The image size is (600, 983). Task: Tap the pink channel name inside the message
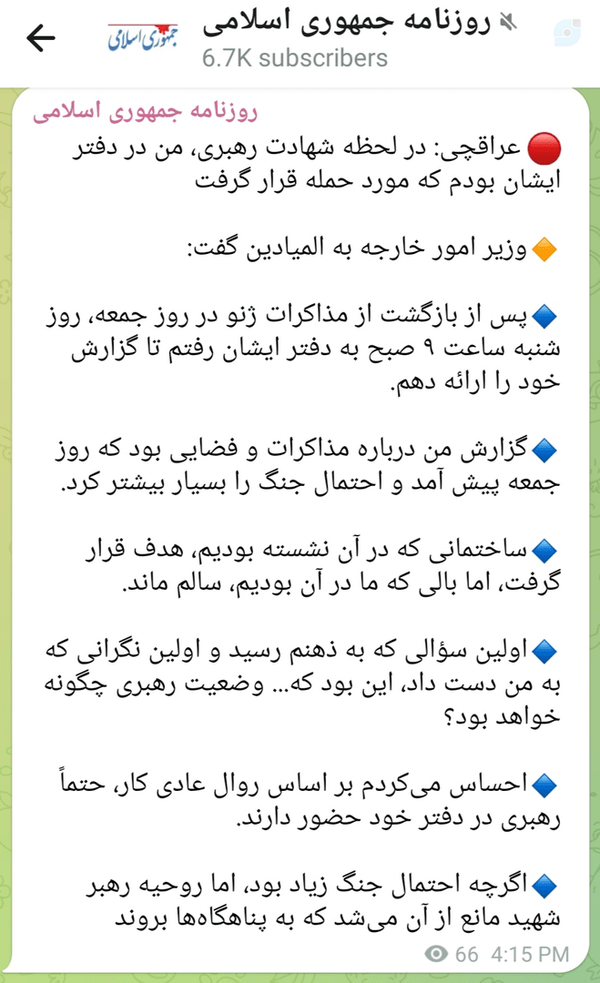pos(145,112)
